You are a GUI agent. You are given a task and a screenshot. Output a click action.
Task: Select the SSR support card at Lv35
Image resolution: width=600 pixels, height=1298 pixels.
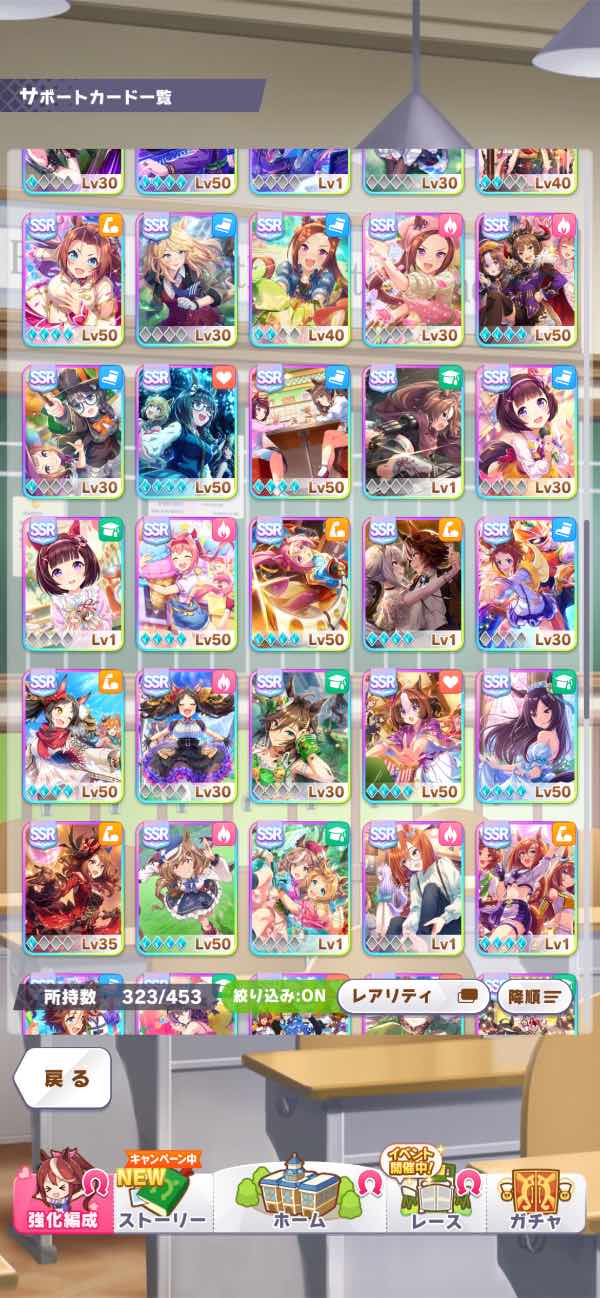[x=73, y=888]
